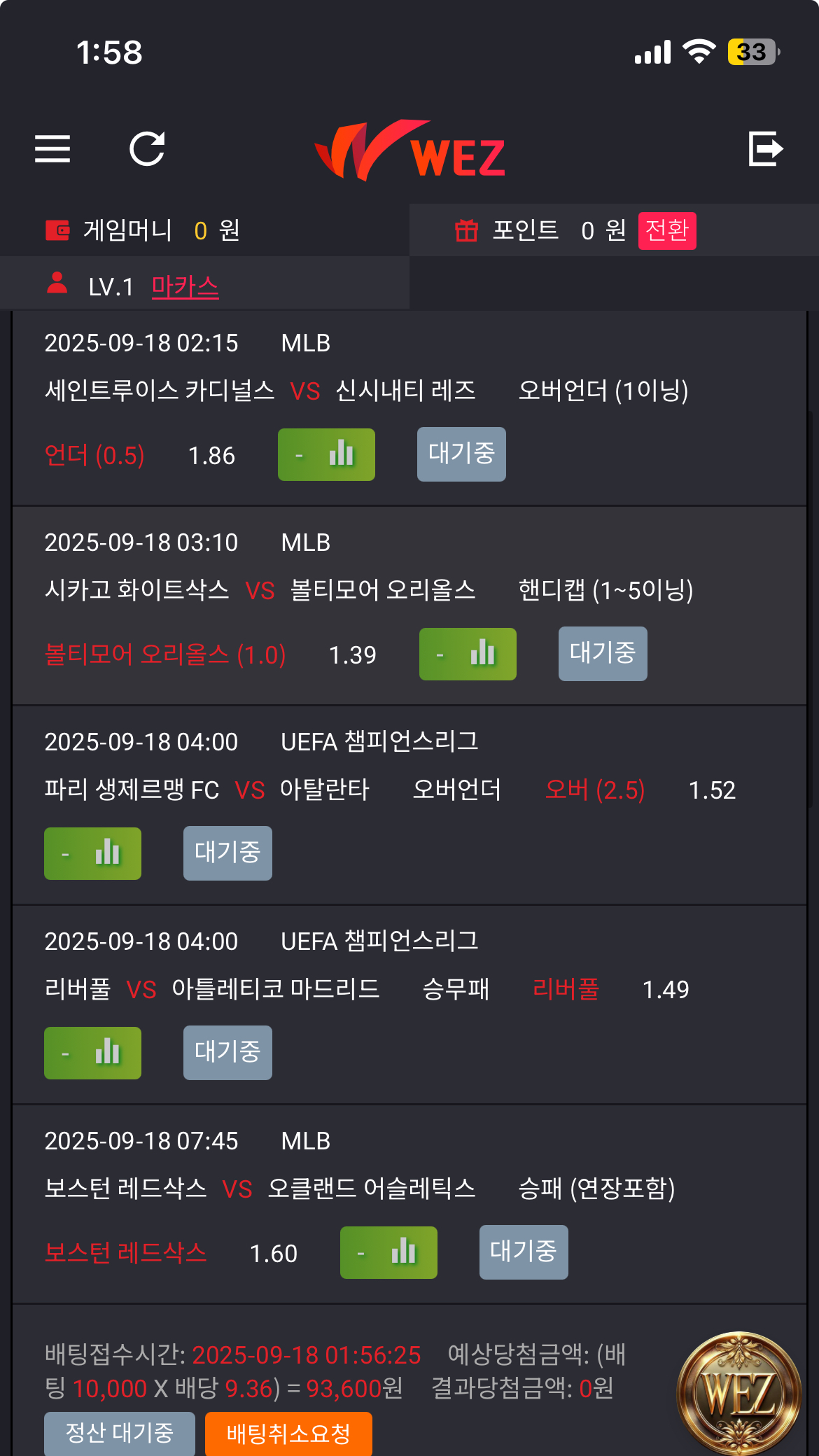Open the 마카스 profile link

pos(185,286)
